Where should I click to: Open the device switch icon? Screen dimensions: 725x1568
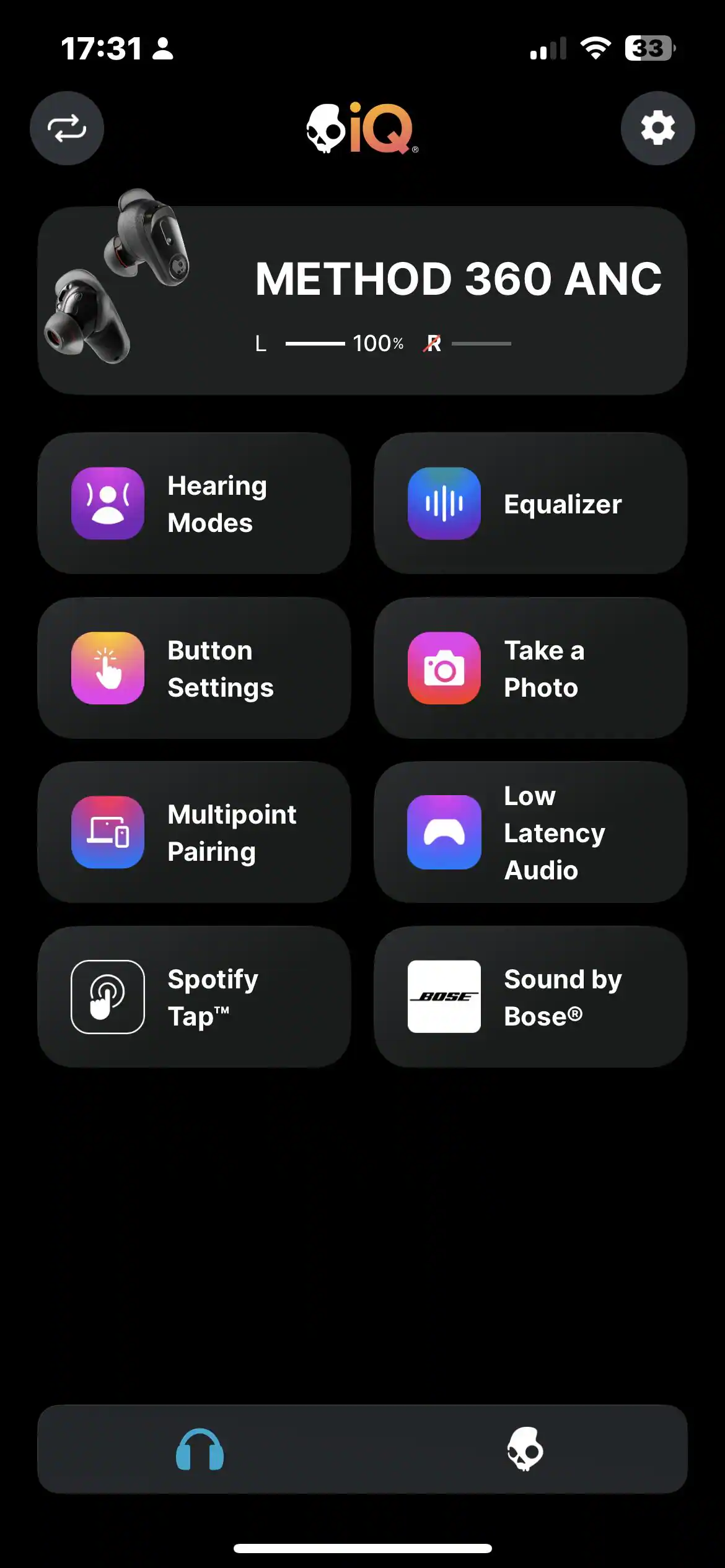(x=67, y=128)
